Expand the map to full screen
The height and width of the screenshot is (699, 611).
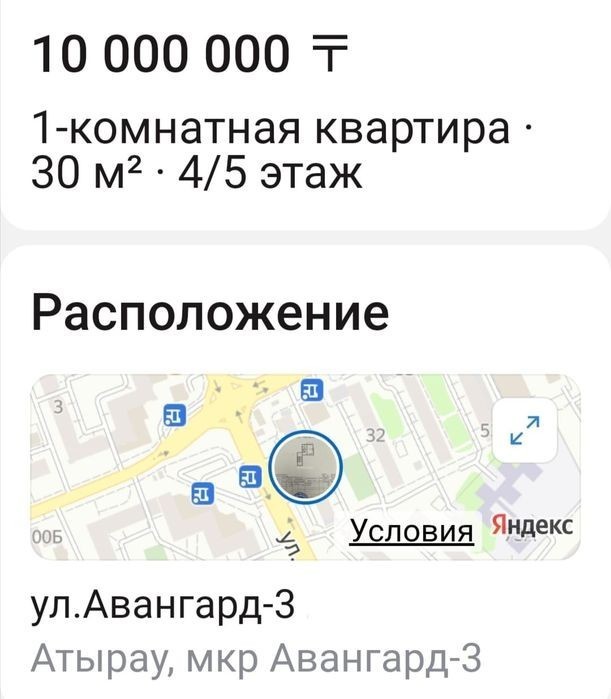click(524, 430)
